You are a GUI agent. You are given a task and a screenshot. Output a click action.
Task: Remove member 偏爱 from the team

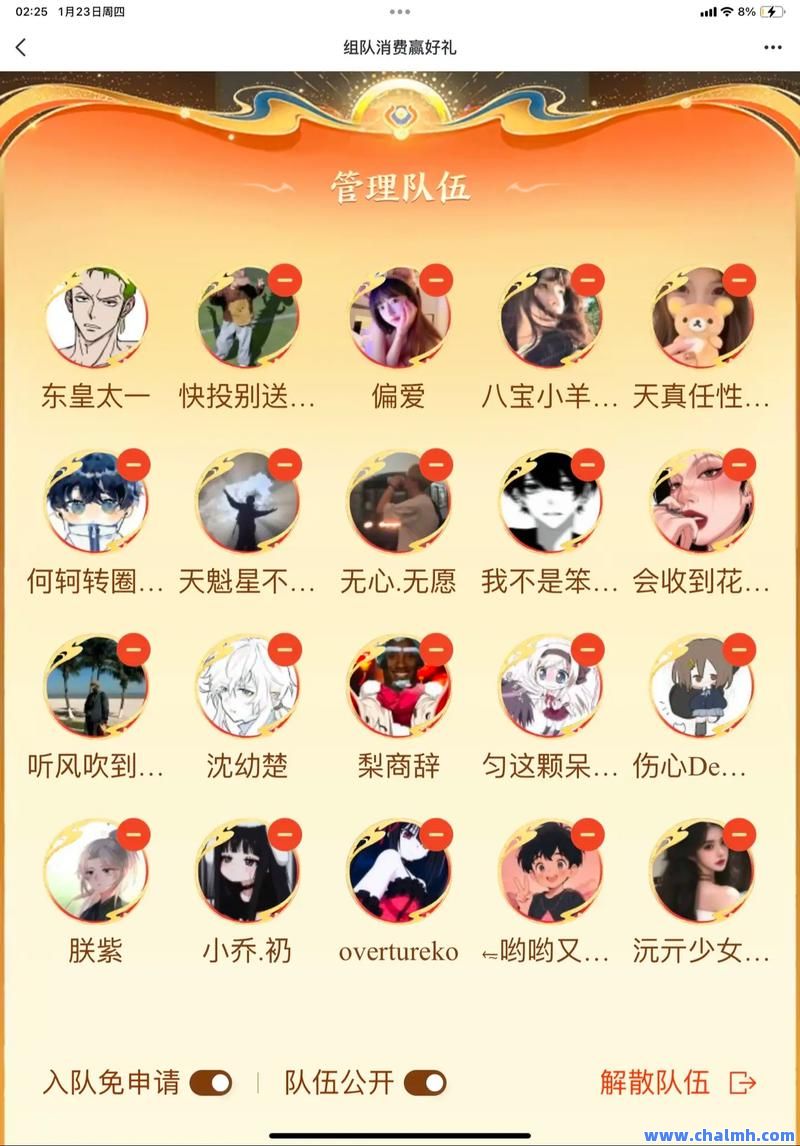pos(436,280)
